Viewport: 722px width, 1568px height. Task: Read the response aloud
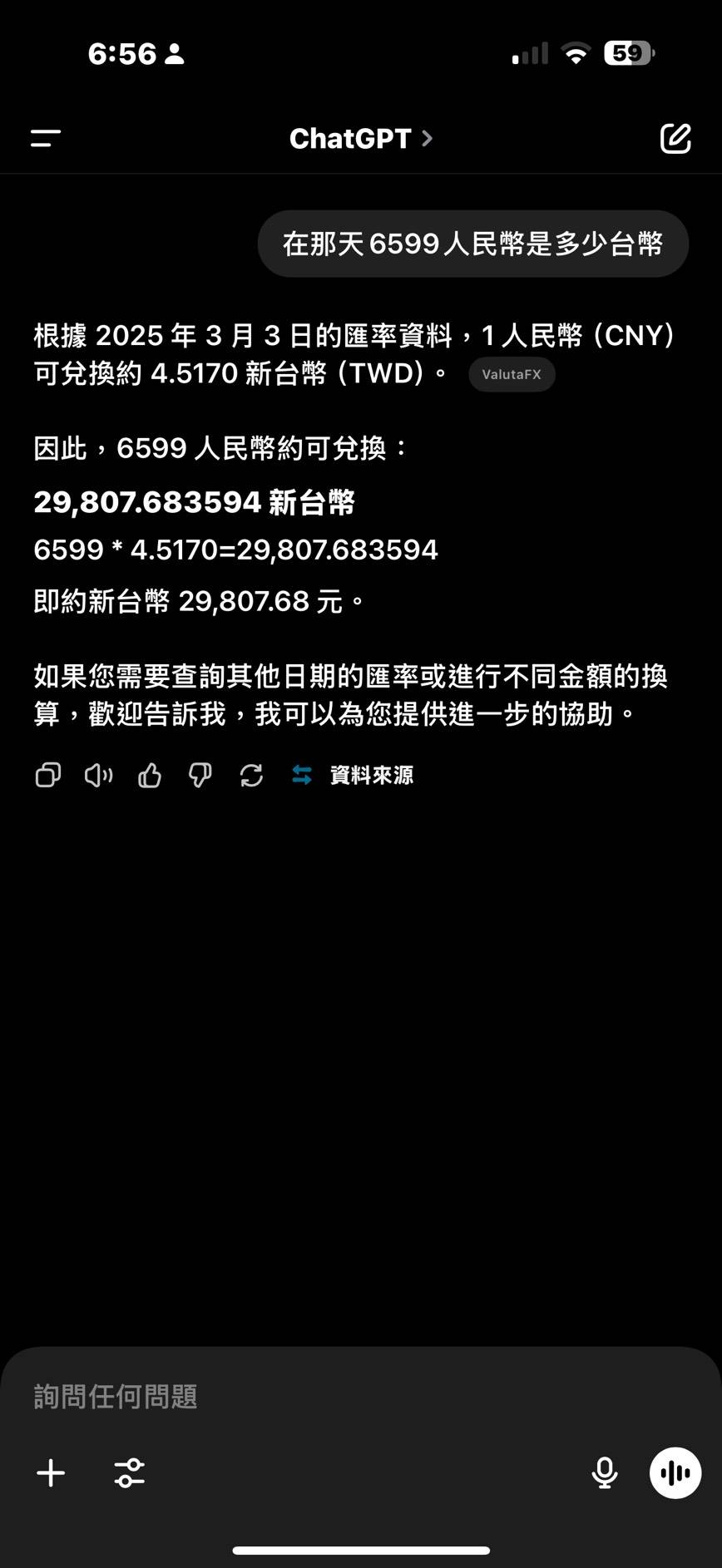click(99, 775)
